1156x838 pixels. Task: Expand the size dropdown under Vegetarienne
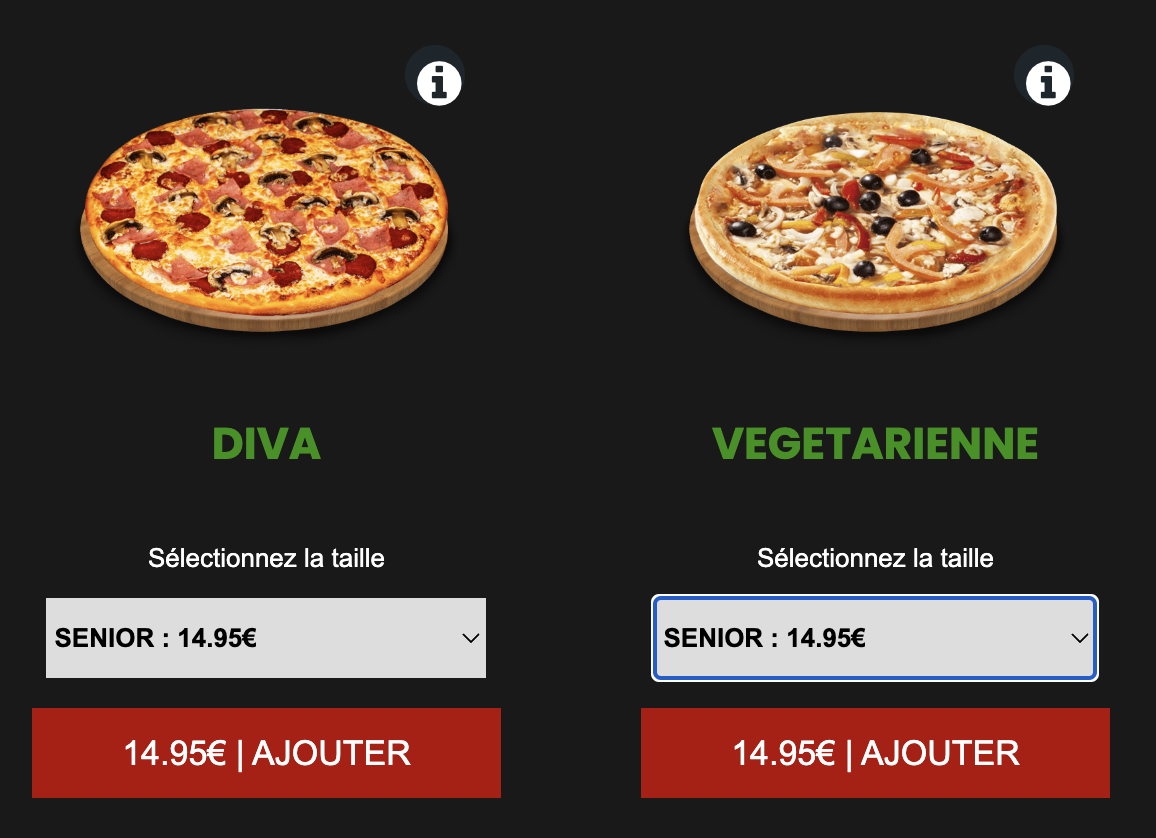(875, 638)
